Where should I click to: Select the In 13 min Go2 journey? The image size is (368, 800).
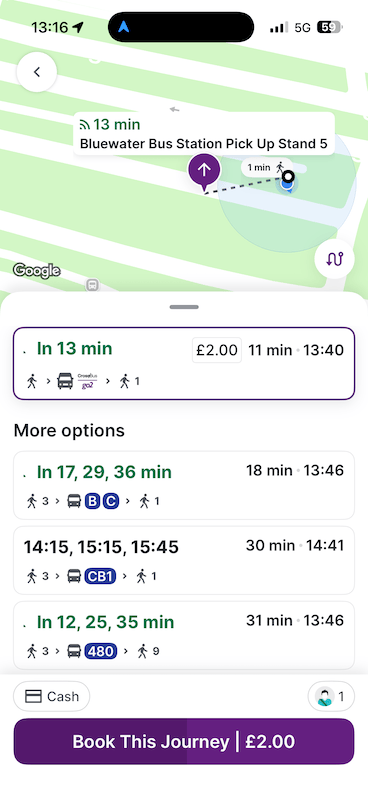pos(184,363)
